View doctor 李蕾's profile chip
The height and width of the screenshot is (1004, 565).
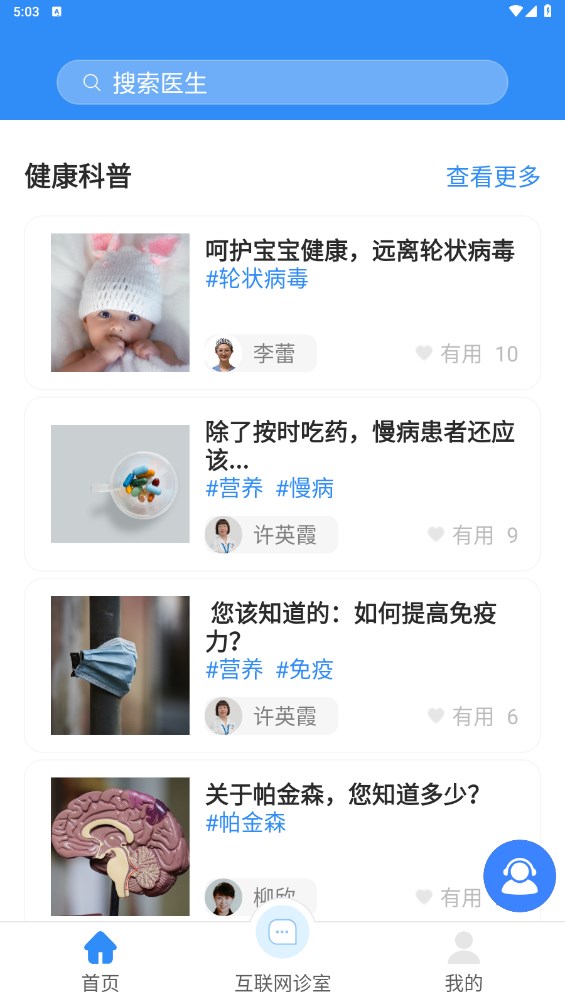coord(261,353)
